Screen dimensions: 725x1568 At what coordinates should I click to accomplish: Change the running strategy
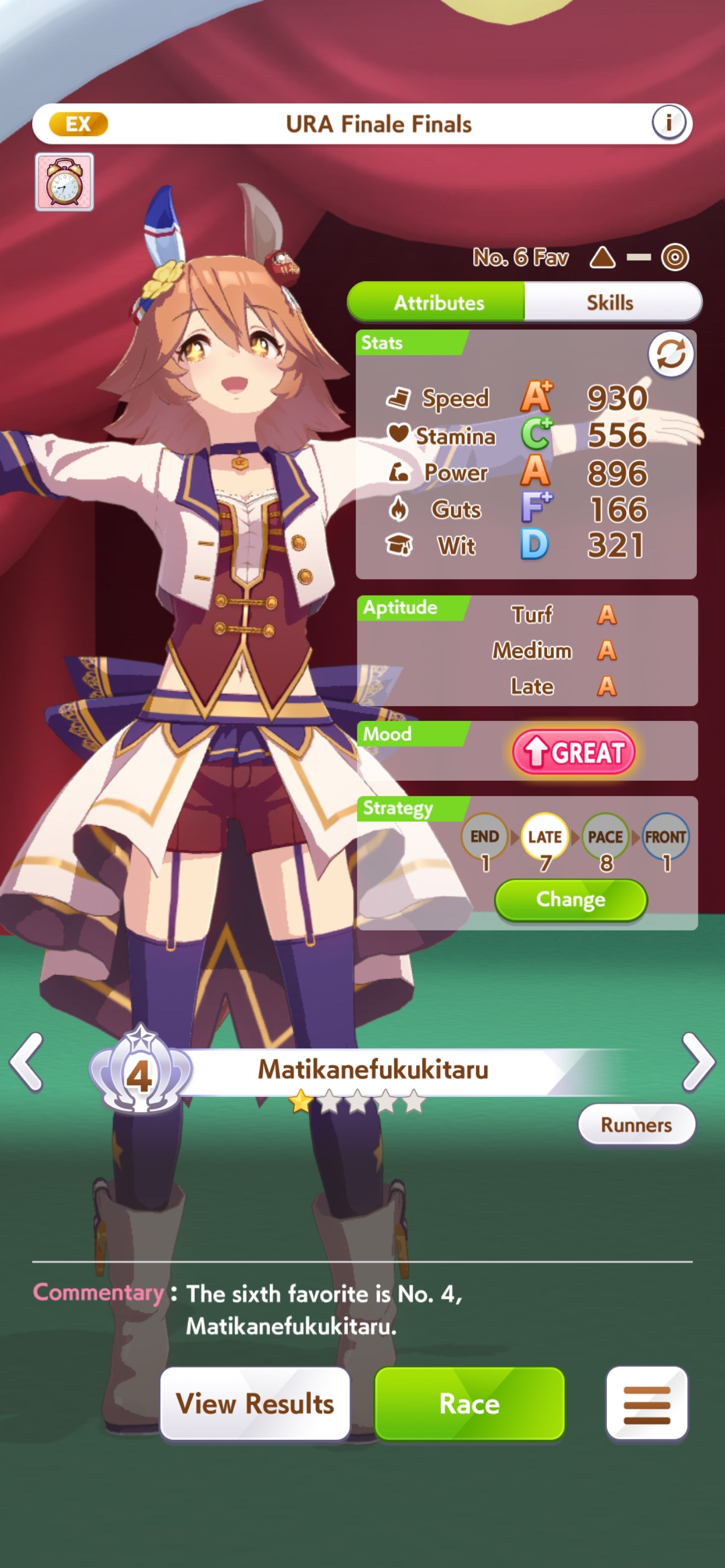(x=570, y=899)
